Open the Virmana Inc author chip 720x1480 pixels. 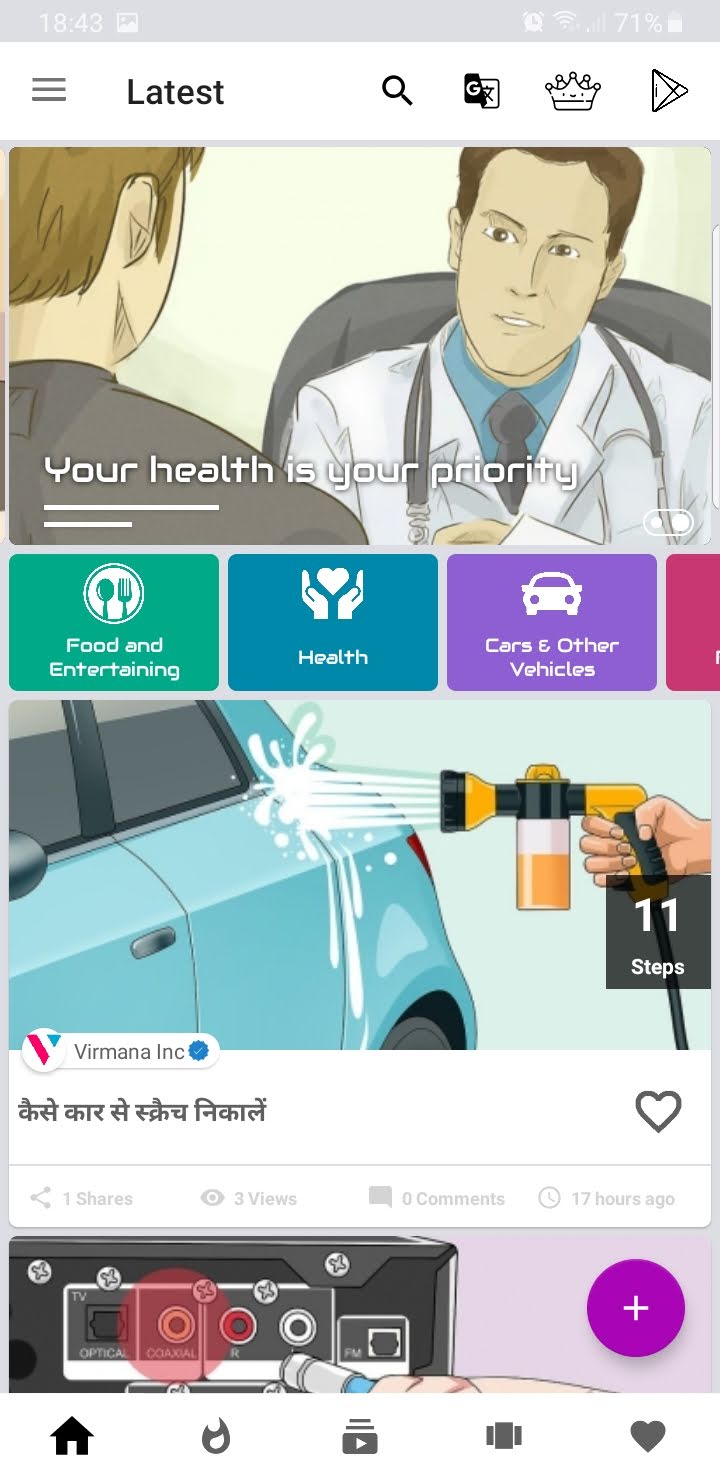122,1051
